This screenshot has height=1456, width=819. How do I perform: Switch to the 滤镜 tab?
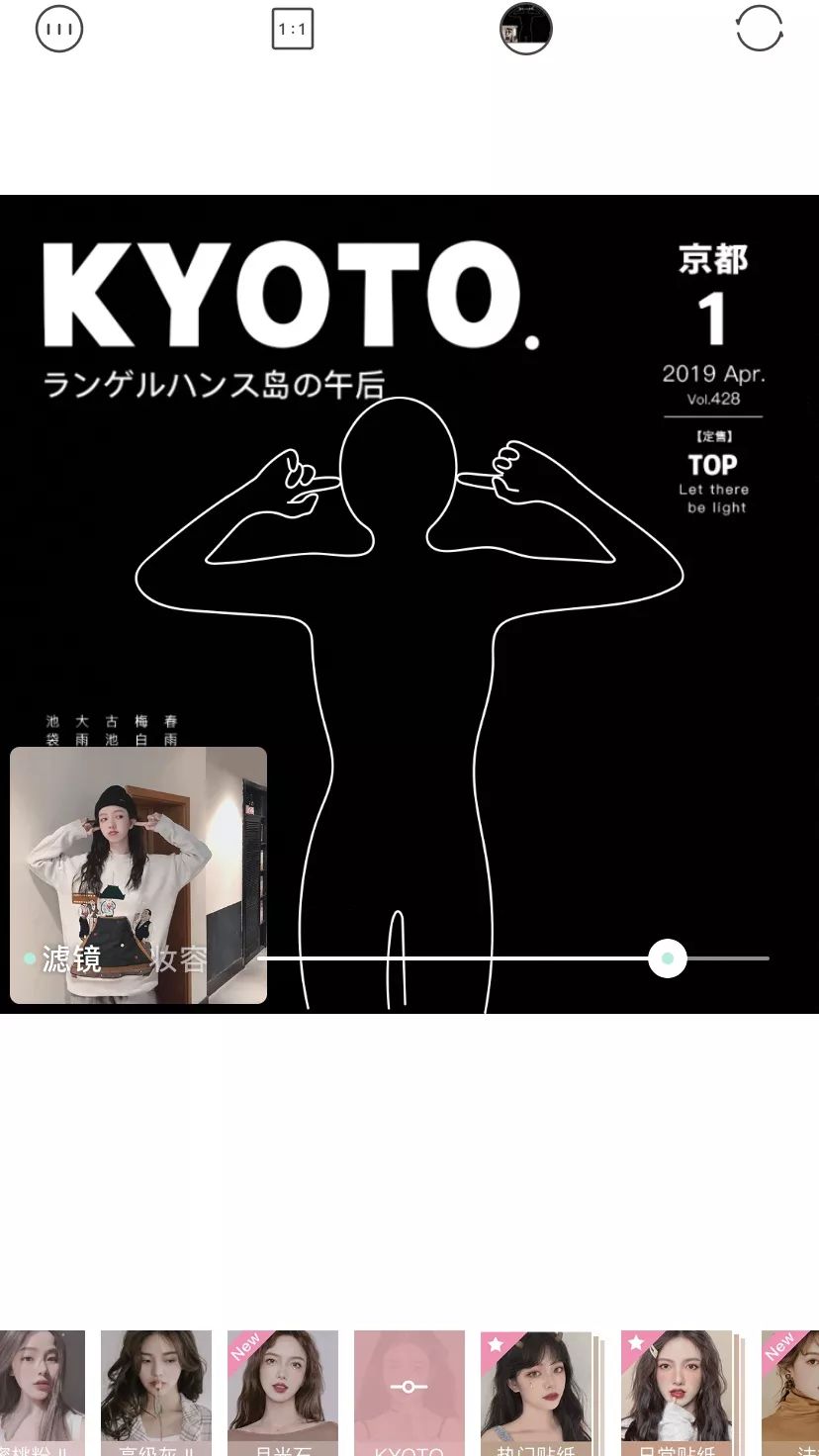[x=71, y=958]
